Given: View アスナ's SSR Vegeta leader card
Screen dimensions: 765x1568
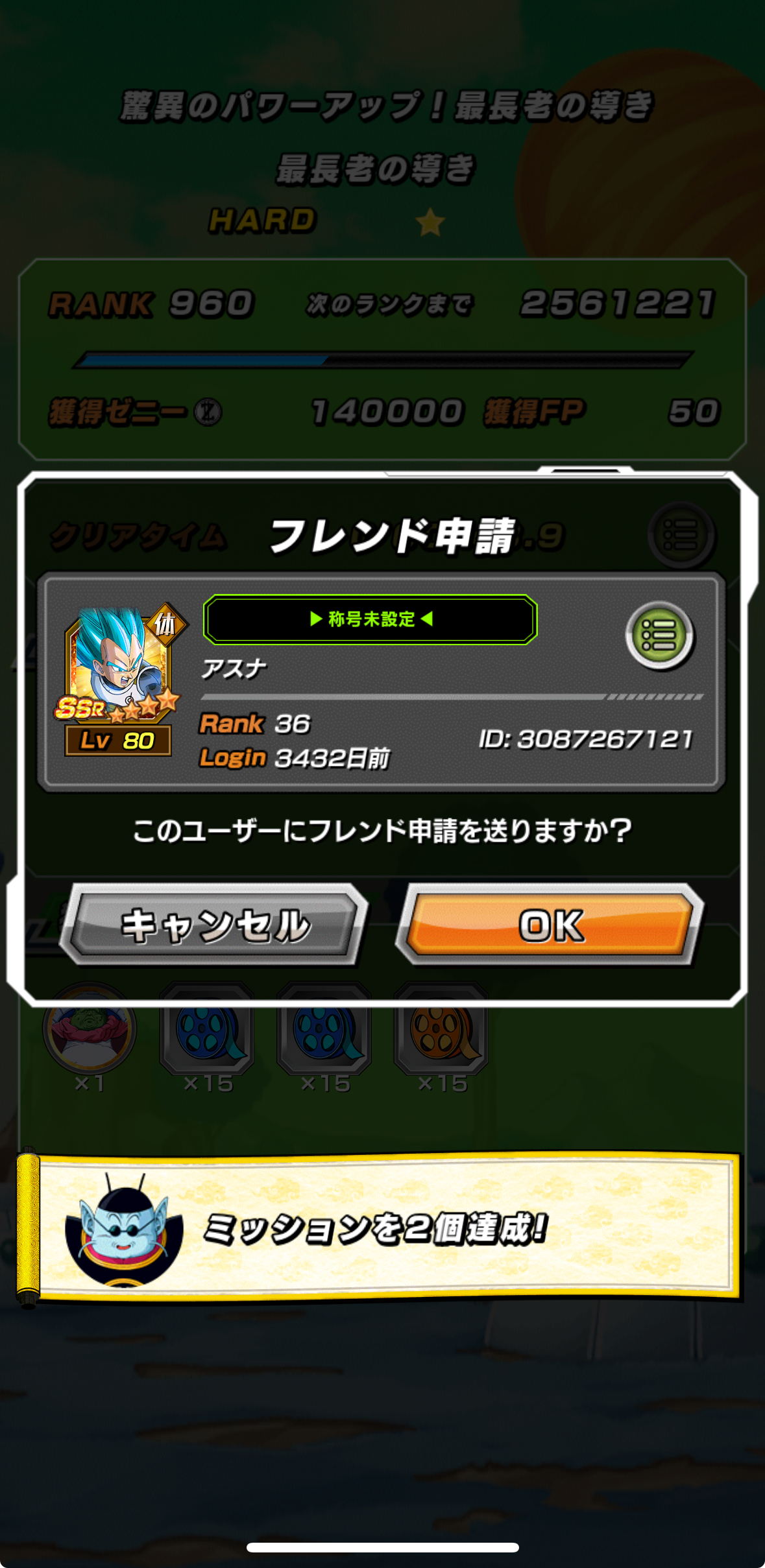Looking at the screenshot, I should (119, 681).
